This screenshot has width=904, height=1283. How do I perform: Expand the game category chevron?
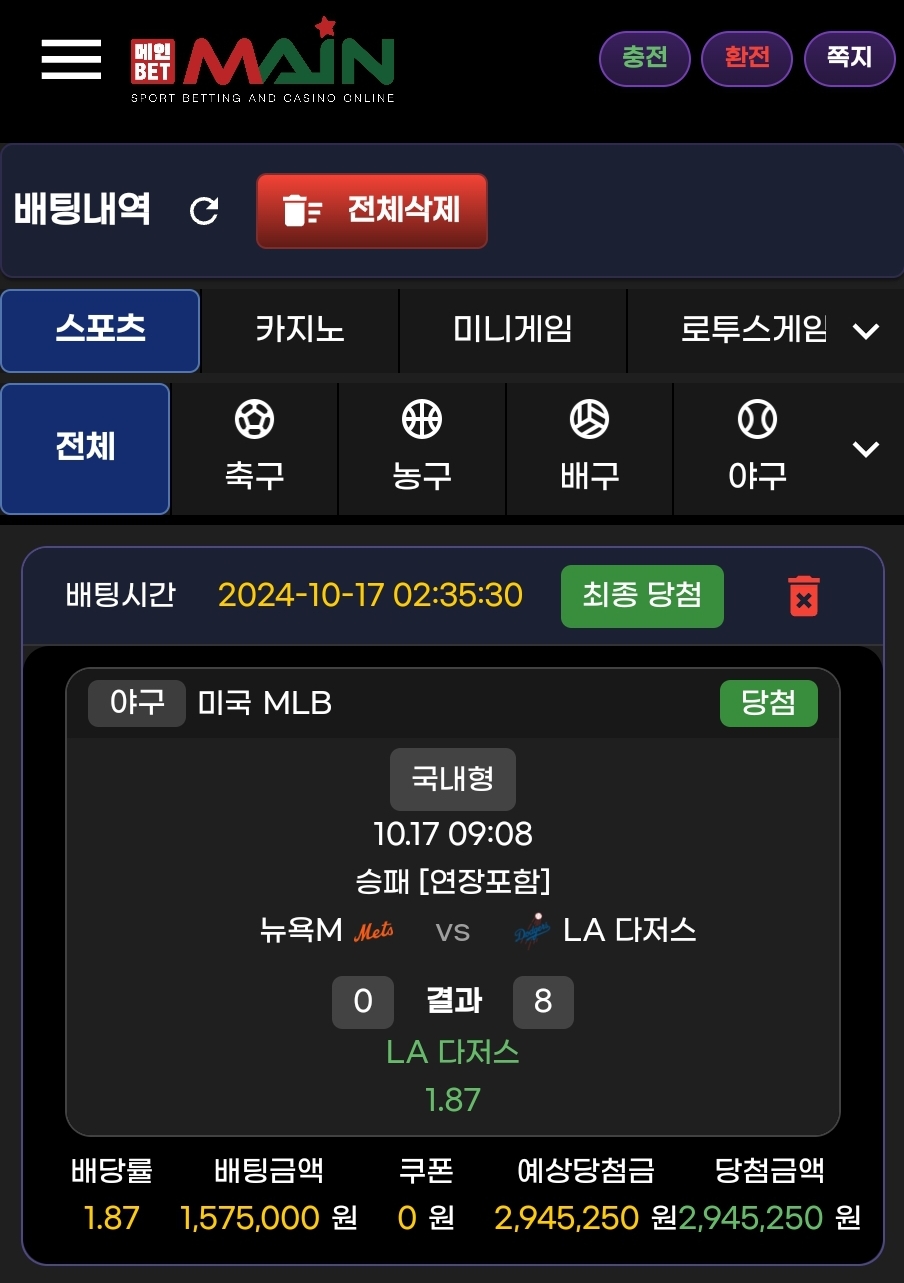(x=866, y=331)
